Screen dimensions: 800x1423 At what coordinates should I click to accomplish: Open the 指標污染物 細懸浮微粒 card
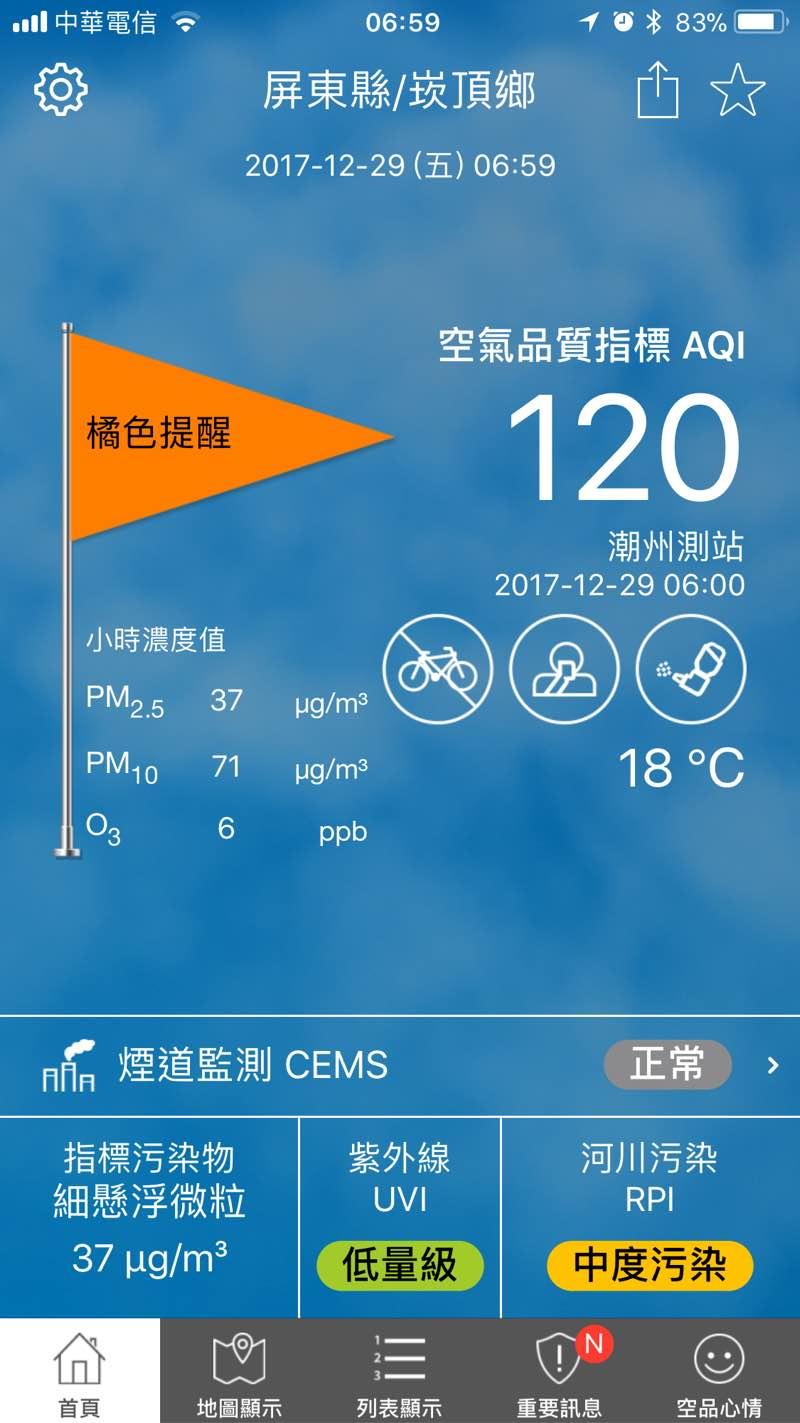pos(150,1216)
